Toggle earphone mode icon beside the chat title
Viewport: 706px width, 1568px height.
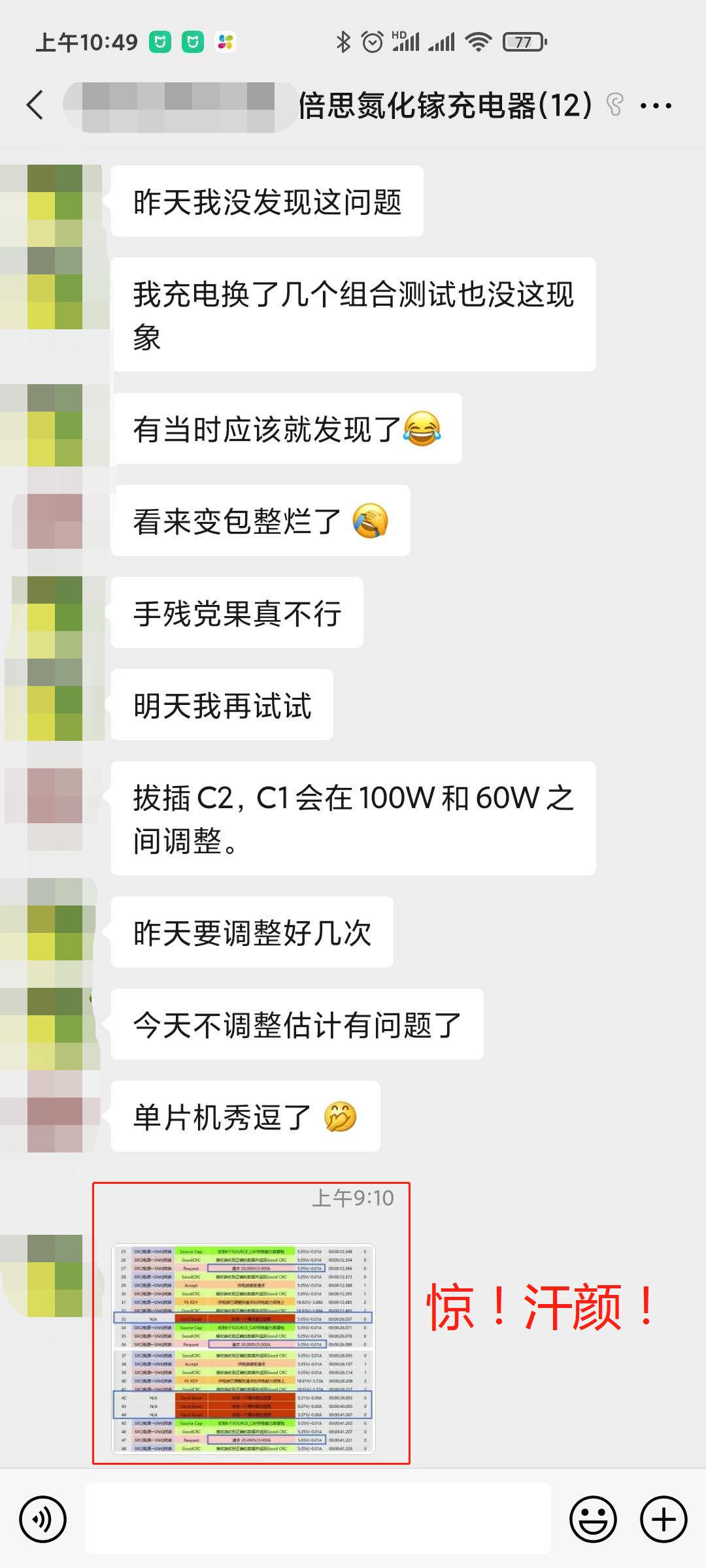pos(613,105)
